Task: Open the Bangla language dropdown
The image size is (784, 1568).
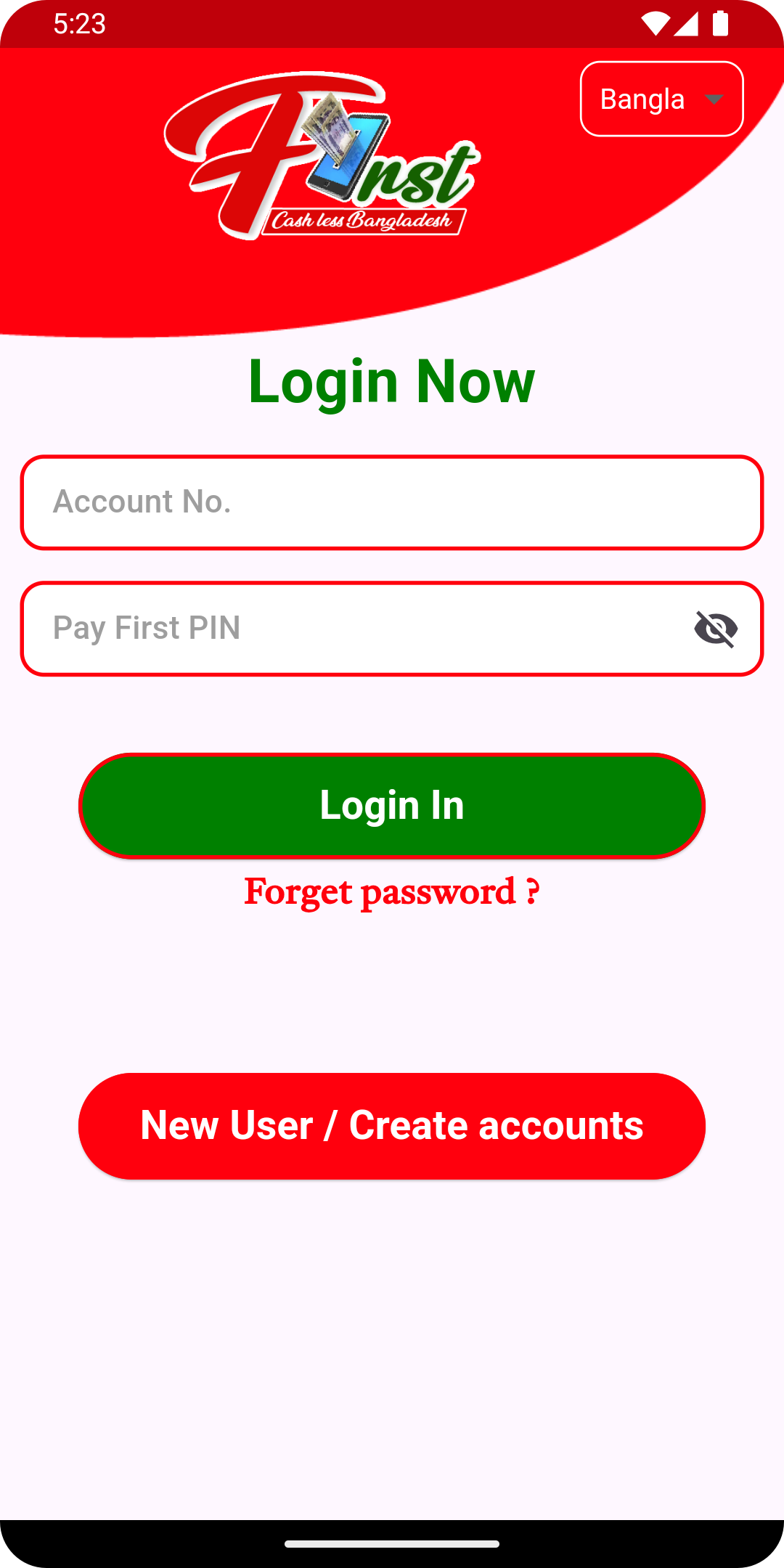Action: [x=661, y=98]
